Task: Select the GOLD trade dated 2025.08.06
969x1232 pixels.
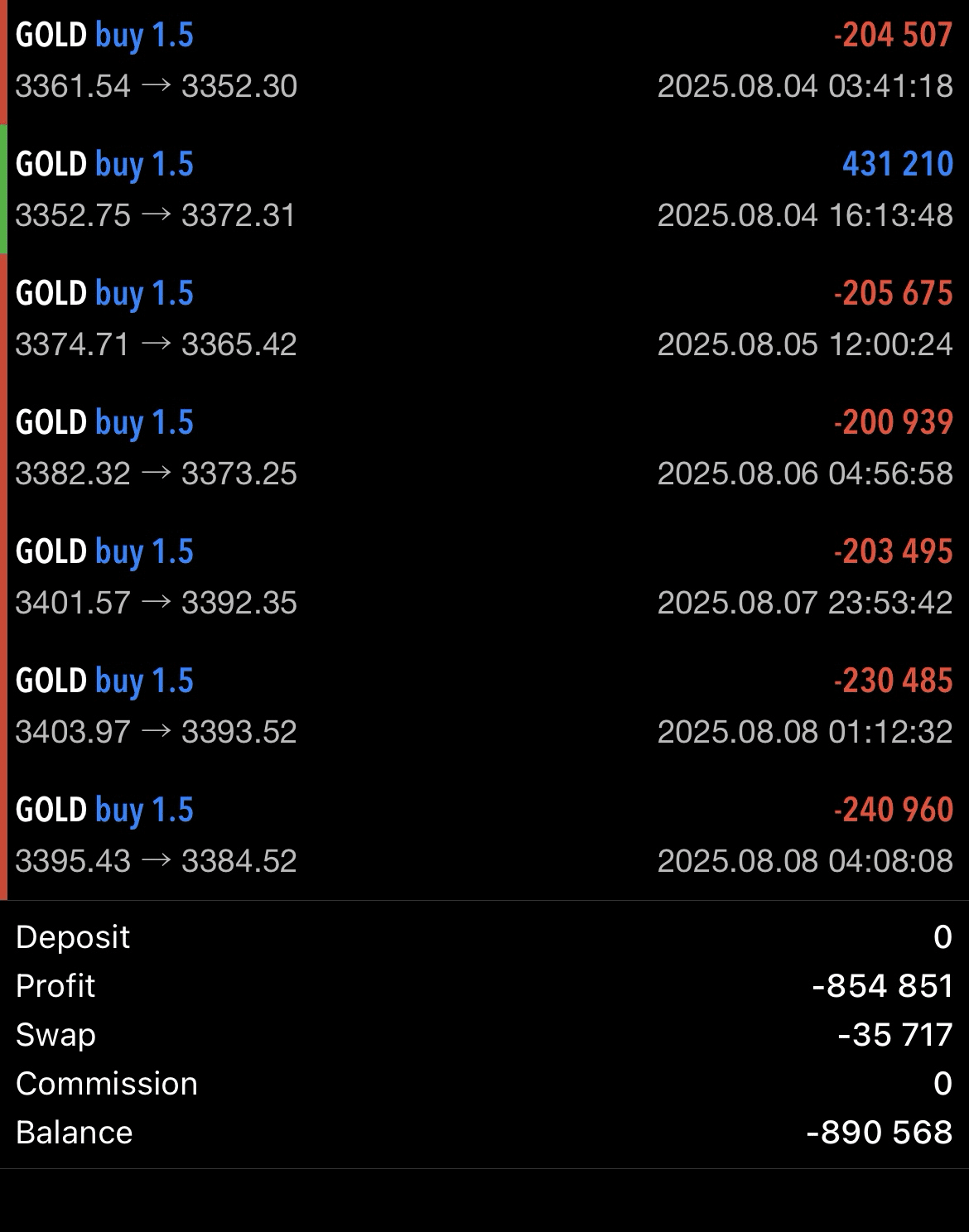Action: coord(485,448)
